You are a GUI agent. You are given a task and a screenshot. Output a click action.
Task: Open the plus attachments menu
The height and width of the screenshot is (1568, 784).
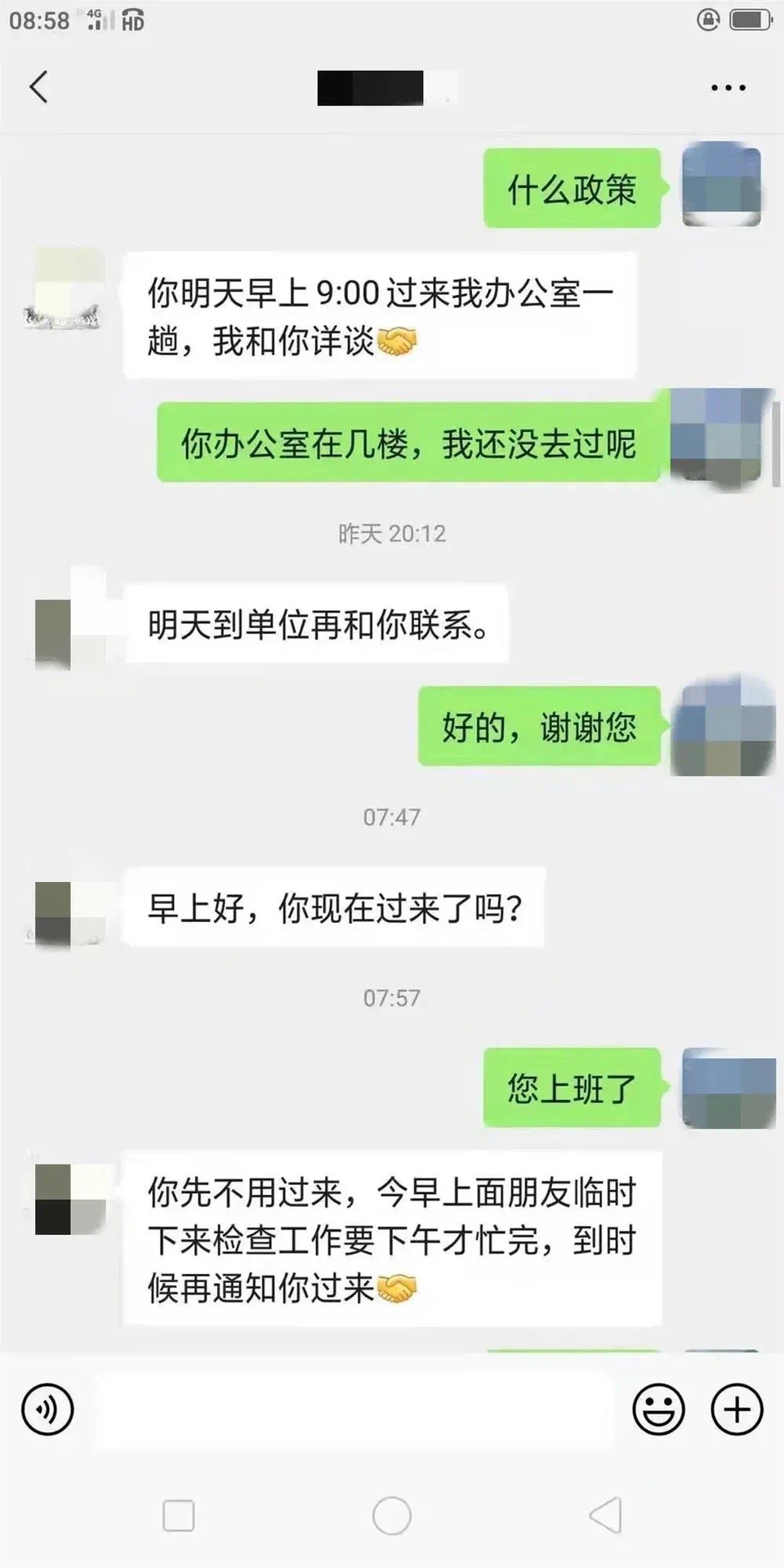pyautogui.click(x=737, y=1409)
